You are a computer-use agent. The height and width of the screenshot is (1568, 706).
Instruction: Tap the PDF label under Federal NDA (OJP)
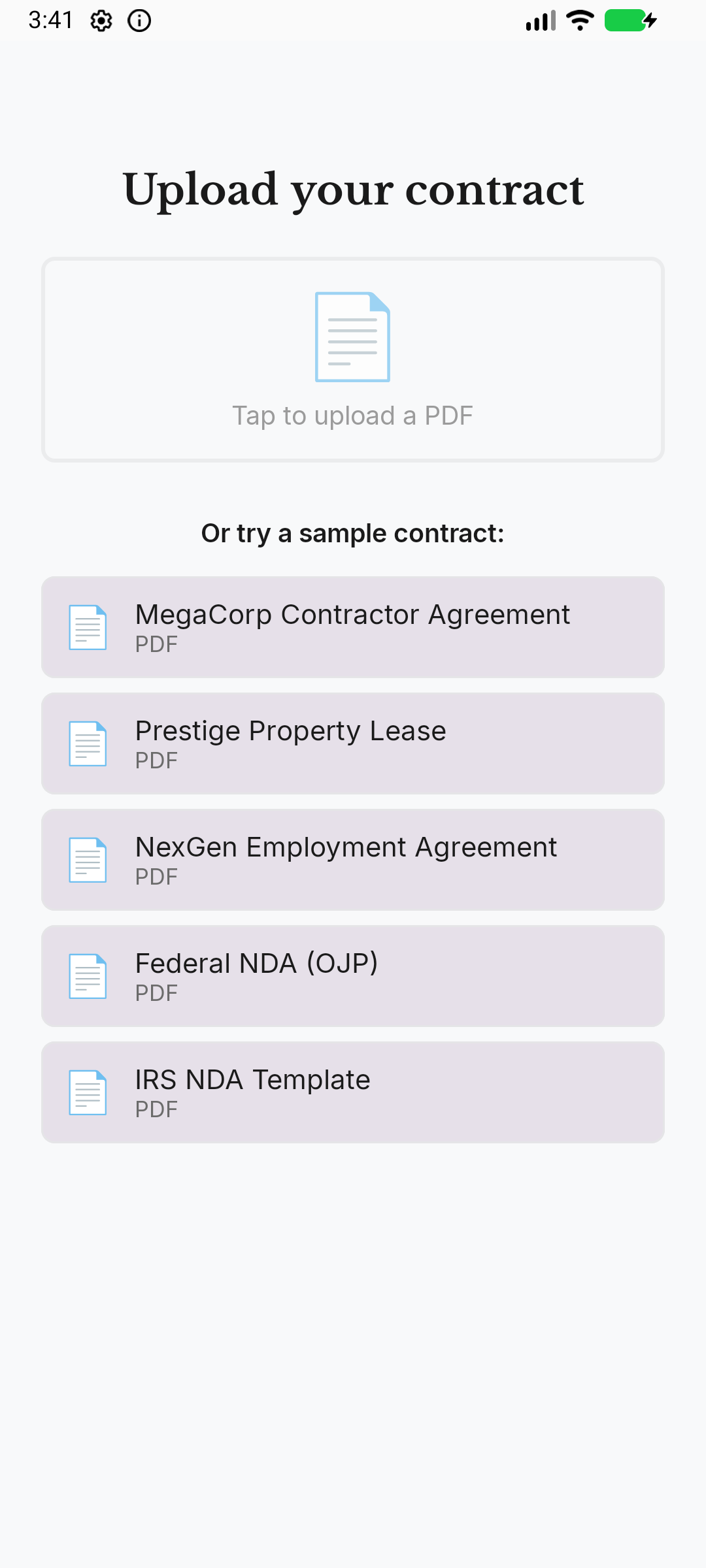[156, 994]
